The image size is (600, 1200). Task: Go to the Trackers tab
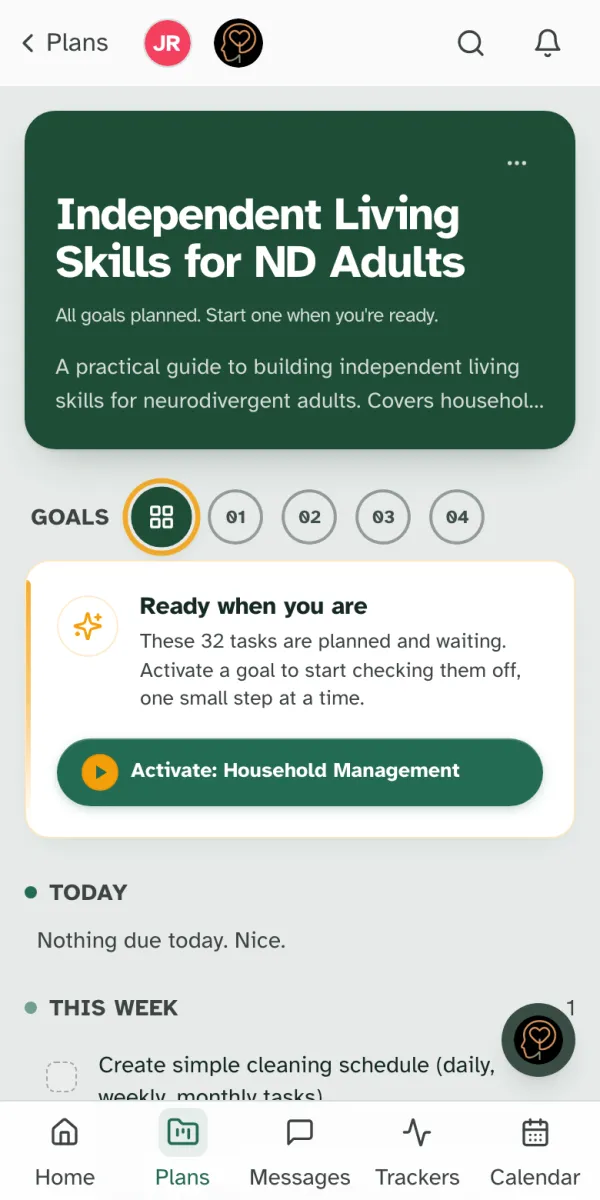point(417,1151)
